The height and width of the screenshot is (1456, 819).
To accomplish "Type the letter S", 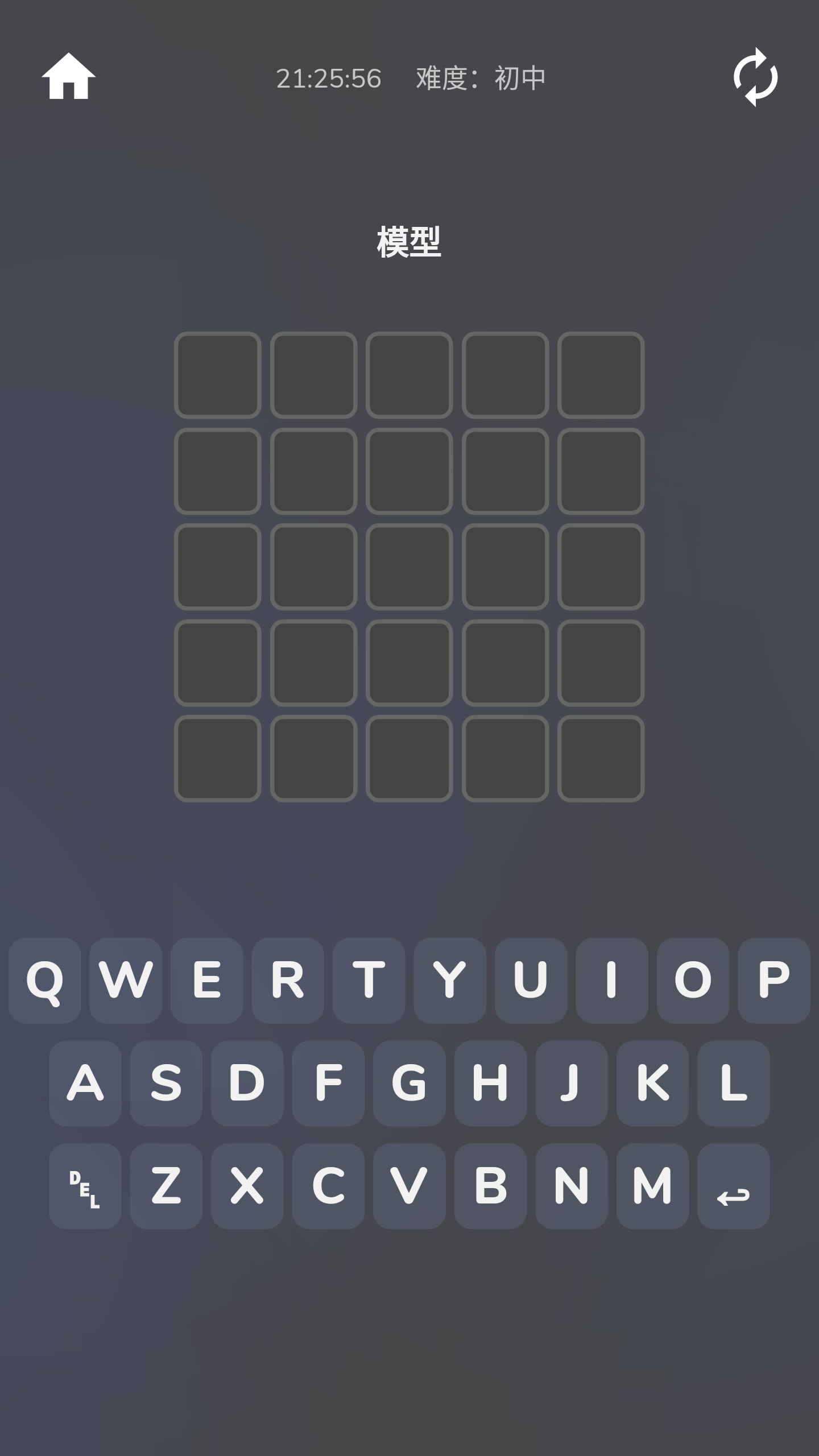I will pyautogui.click(x=166, y=1083).
